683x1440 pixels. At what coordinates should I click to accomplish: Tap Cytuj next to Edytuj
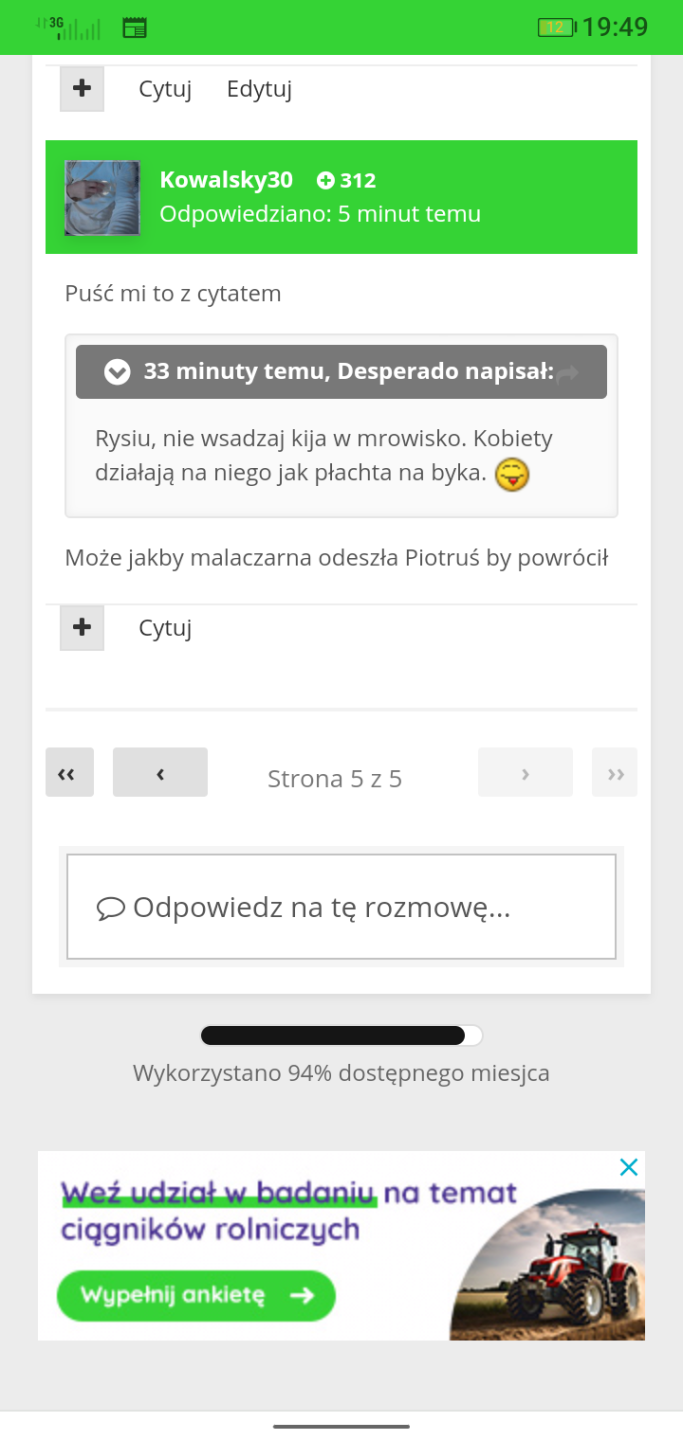(165, 89)
